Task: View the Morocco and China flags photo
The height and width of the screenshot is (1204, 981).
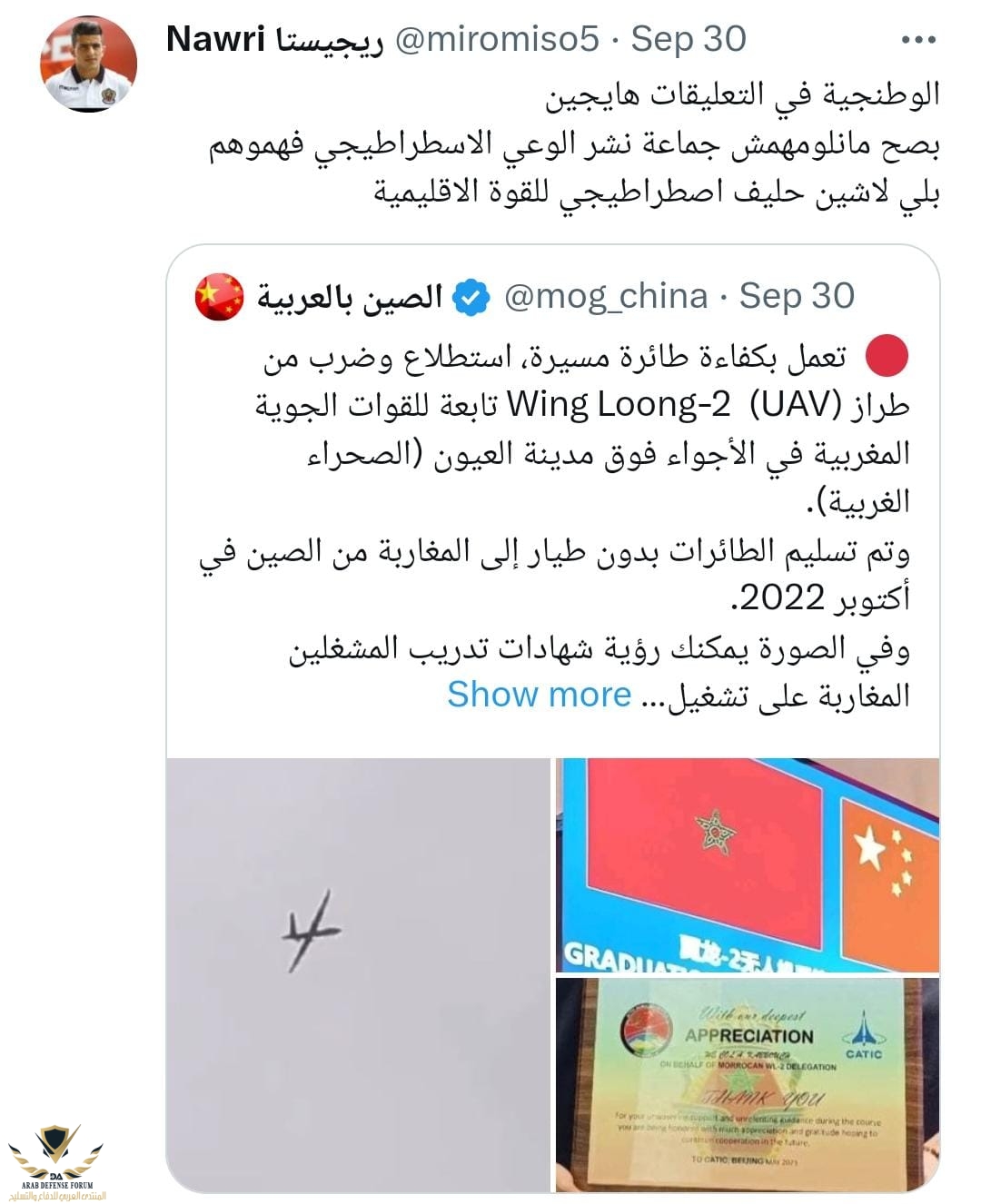Action: [748, 864]
